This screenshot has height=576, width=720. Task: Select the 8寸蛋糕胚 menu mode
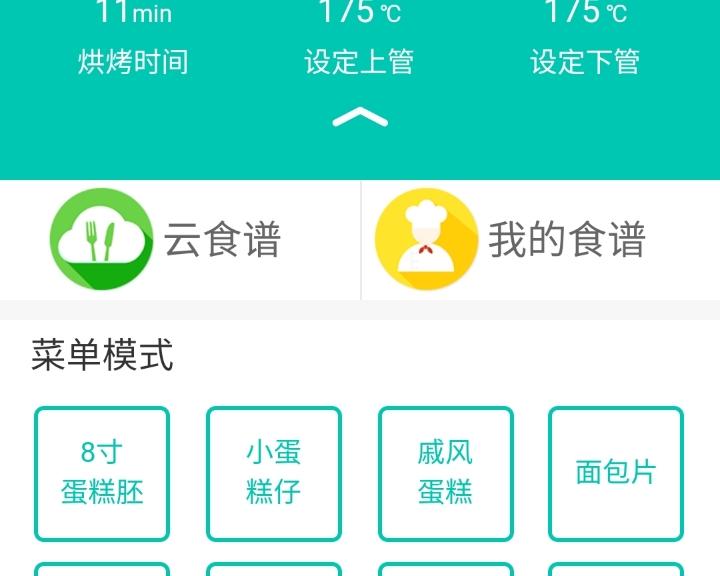pyautogui.click(x=102, y=473)
